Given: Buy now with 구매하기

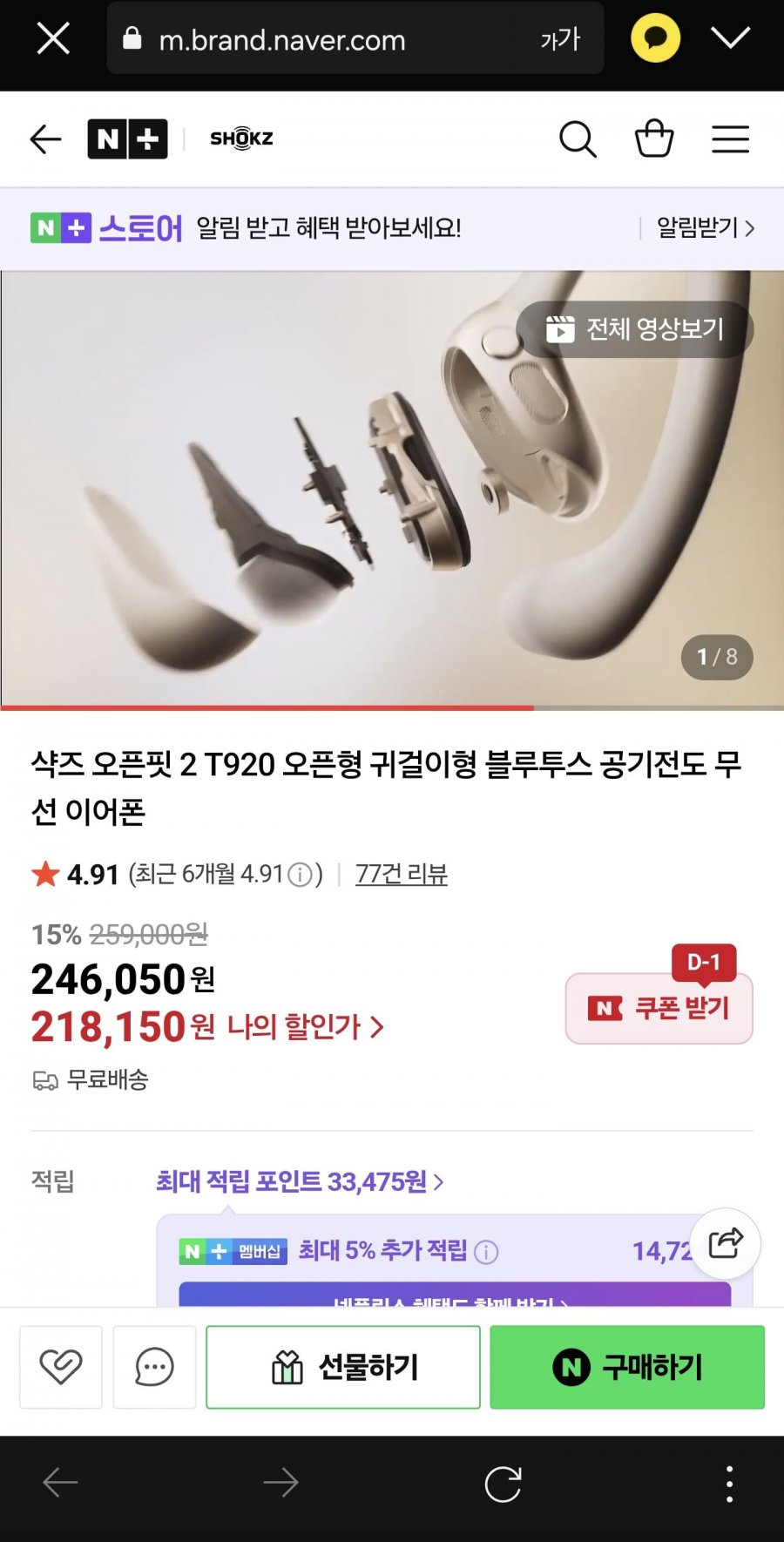Looking at the screenshot, I should 627,1367.
